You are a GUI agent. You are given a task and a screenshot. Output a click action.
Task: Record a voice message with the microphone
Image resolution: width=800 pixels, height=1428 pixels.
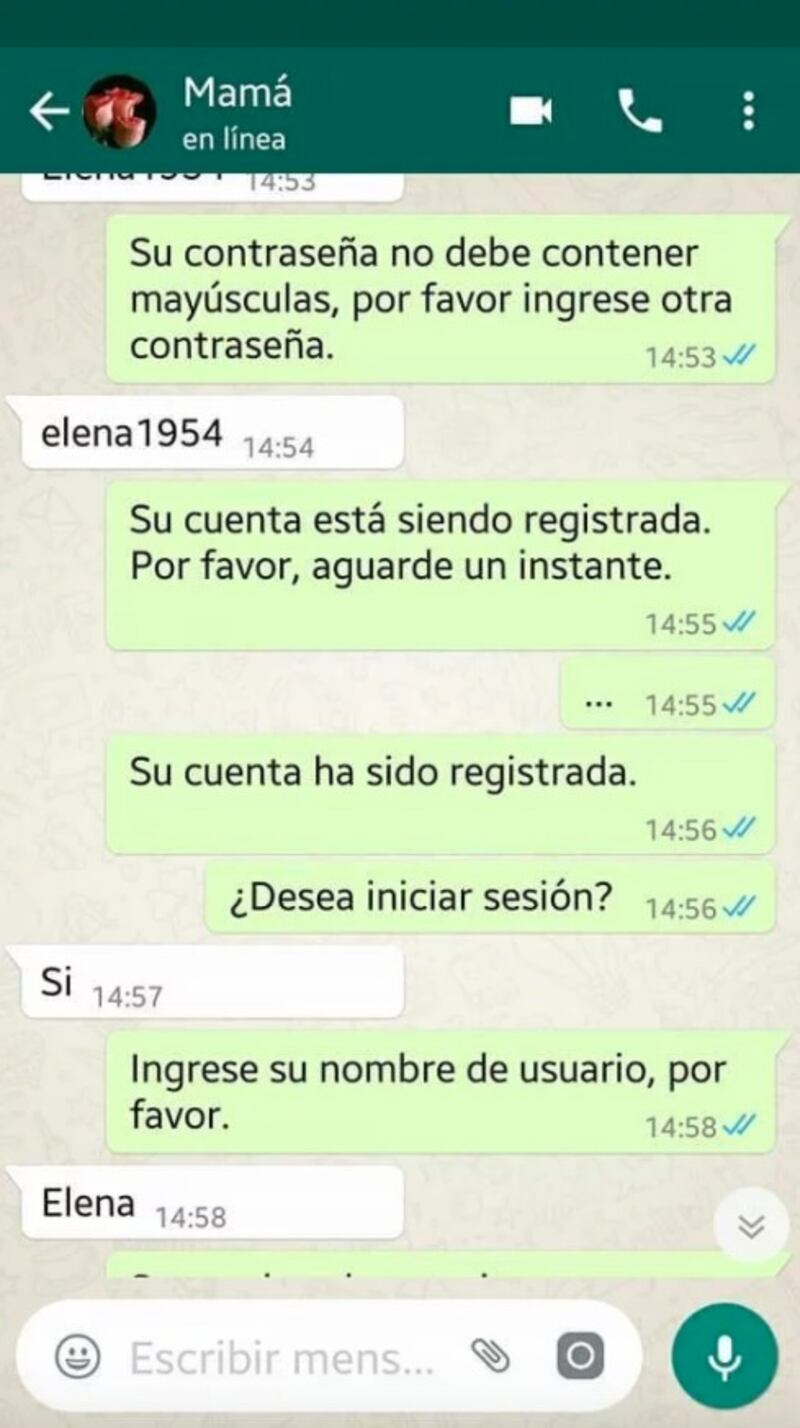point(724,1357)
